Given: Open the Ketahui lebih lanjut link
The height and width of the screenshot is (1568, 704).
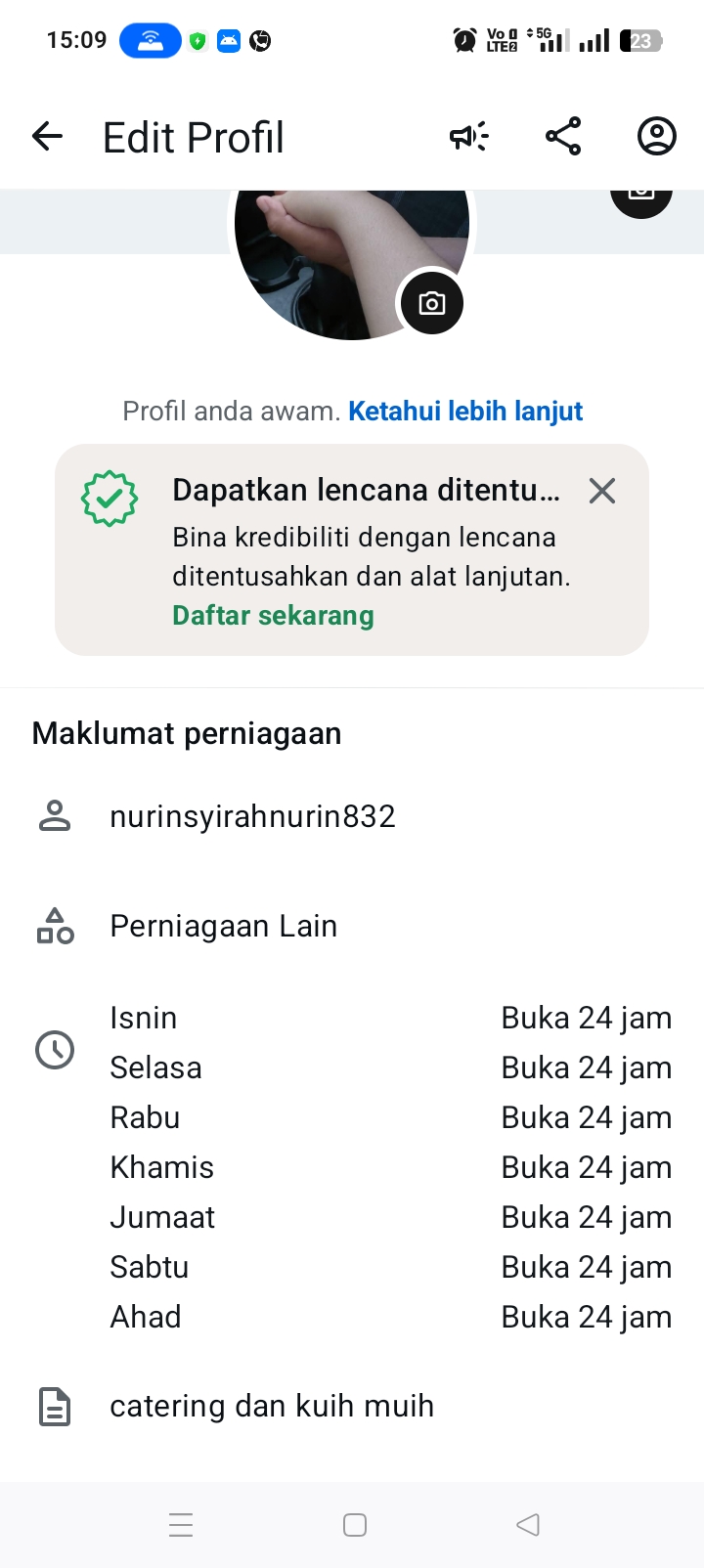Looking at the screenshot, I should coord(465,412).
